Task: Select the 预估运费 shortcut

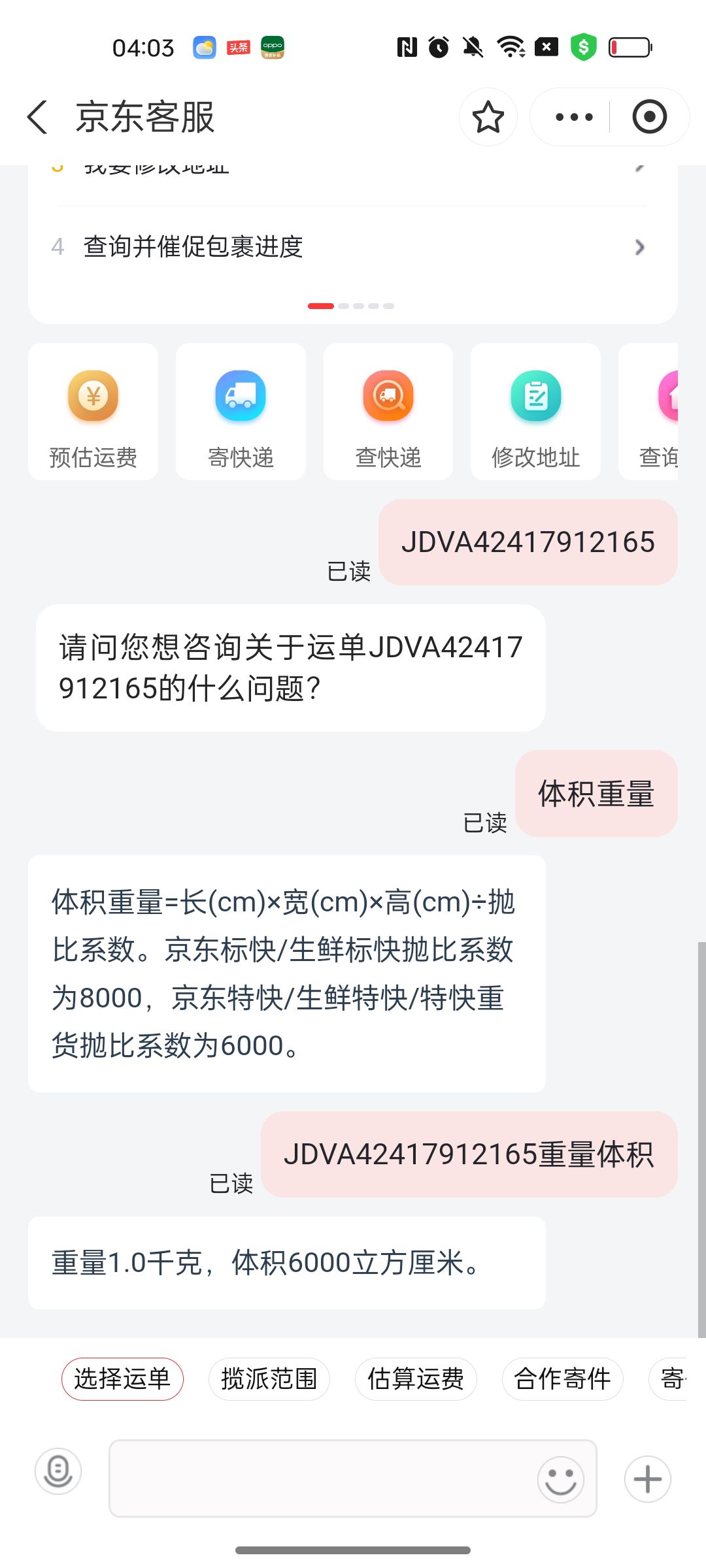Action: pyautogui.click(x=93, y=412)
